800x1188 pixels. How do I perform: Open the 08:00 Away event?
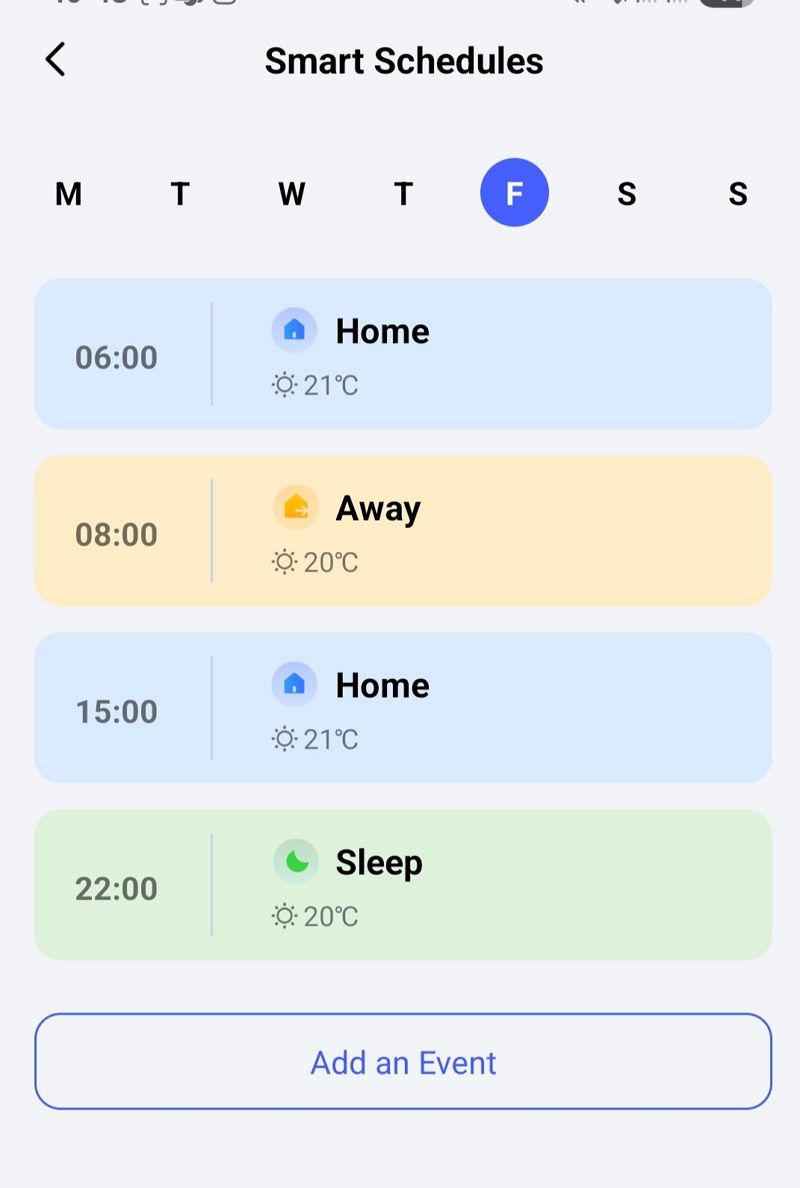[403, 531]
